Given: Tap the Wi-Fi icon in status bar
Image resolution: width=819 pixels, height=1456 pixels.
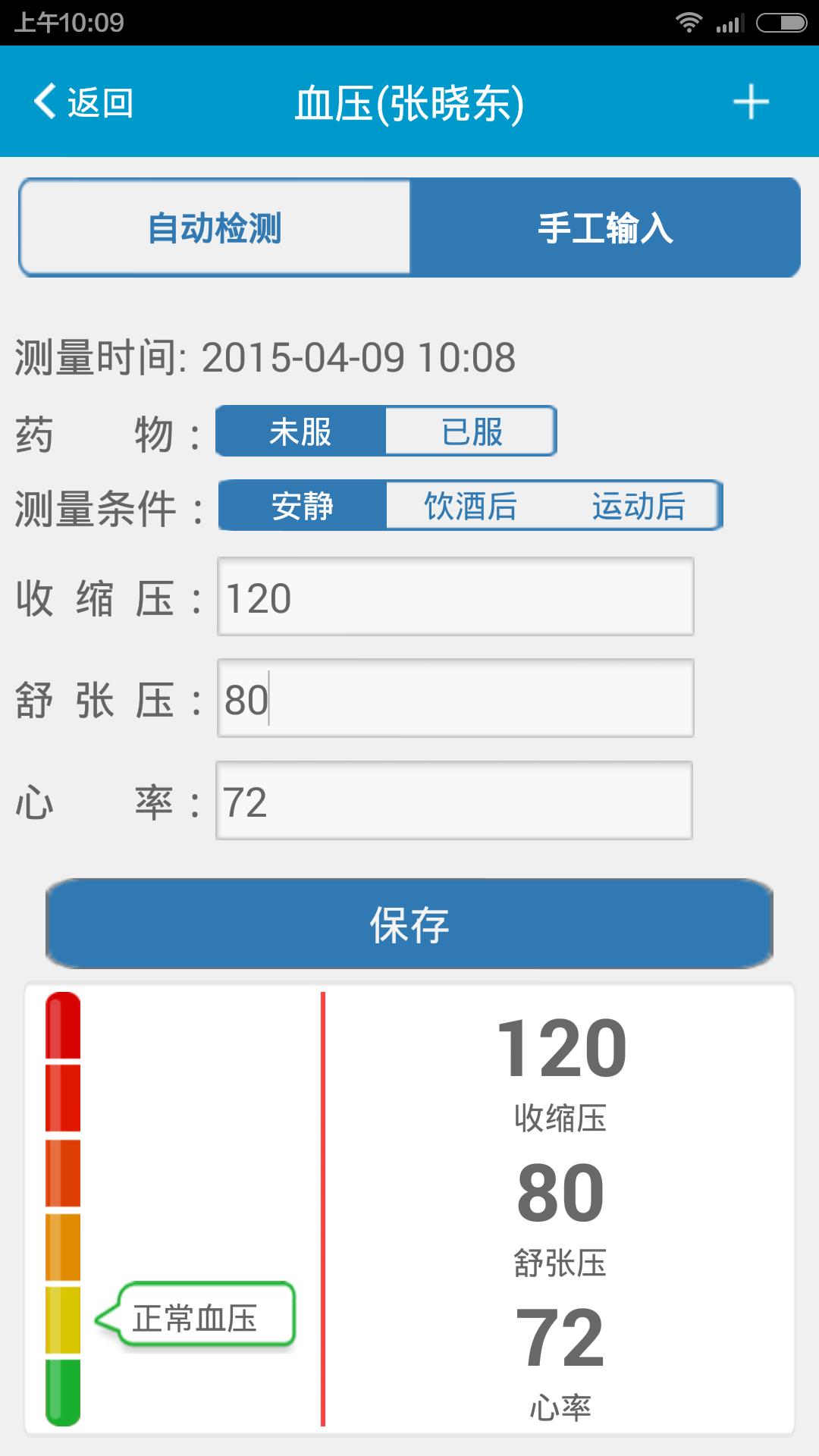Looking at the screenshot, I should click(x=689, y=23).
